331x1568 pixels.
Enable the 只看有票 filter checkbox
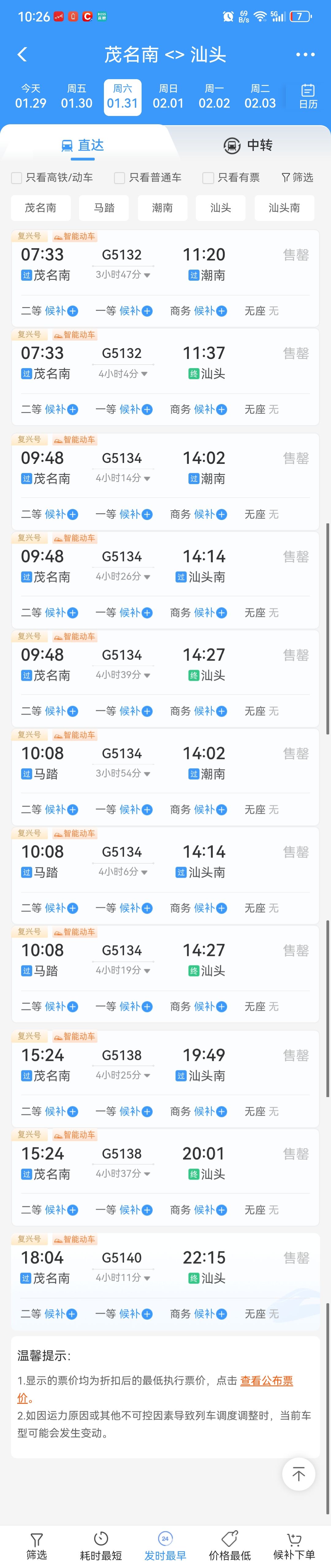208,178
